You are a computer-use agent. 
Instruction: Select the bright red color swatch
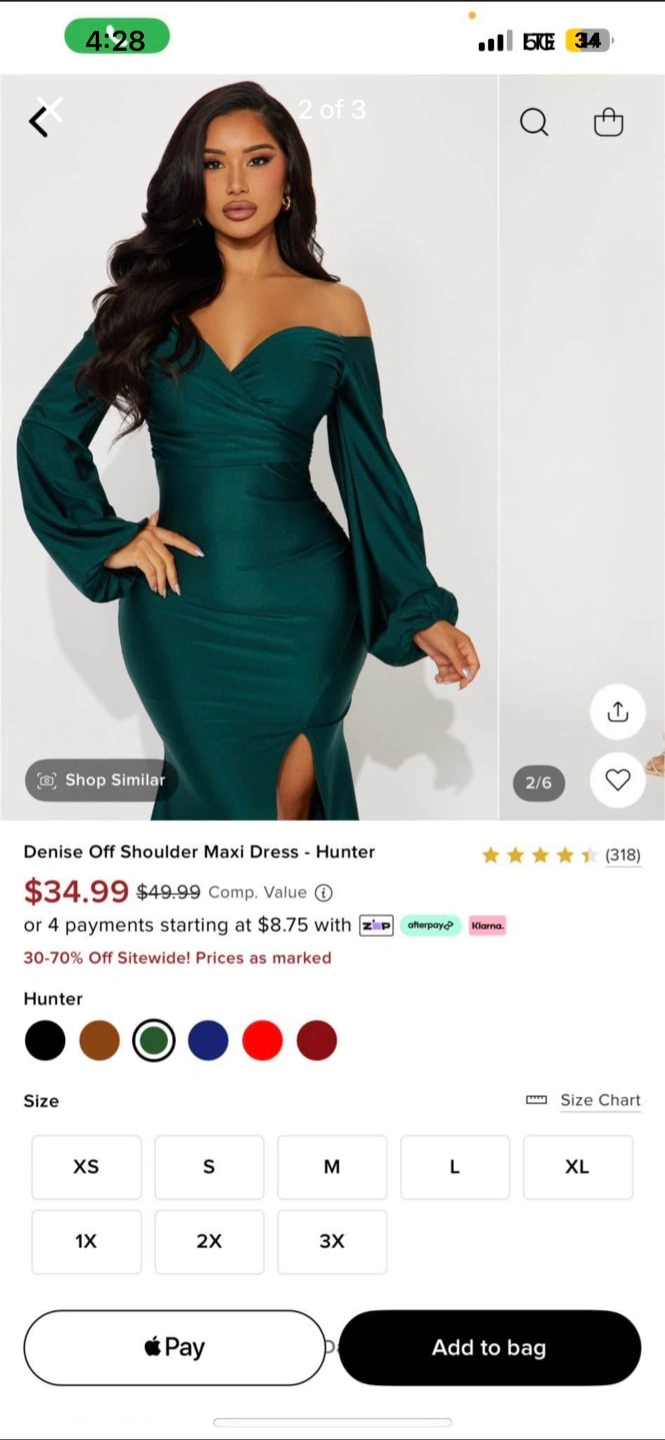tap(262, 1040)
